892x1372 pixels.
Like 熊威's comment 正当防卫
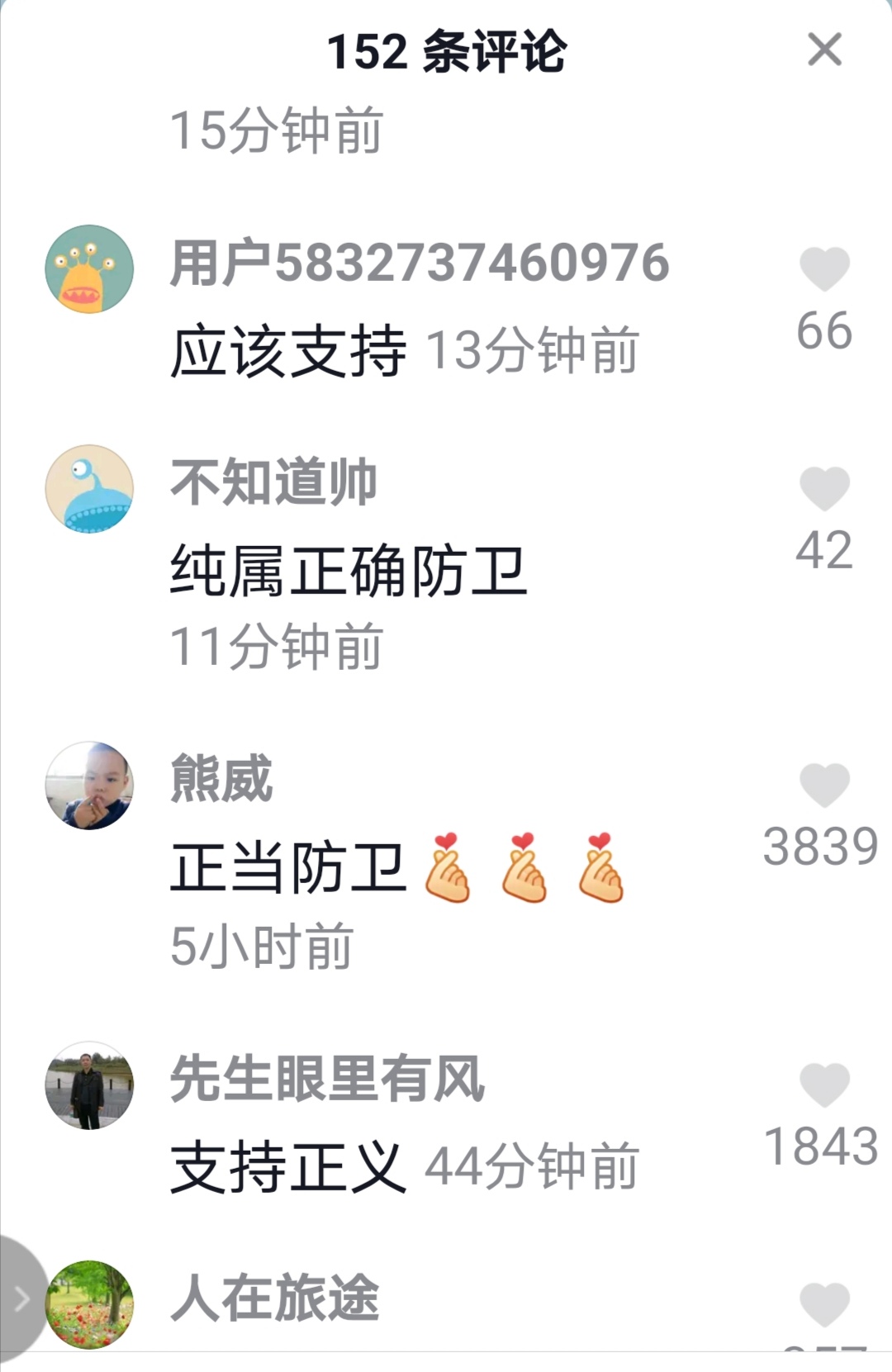pos(824,785)
